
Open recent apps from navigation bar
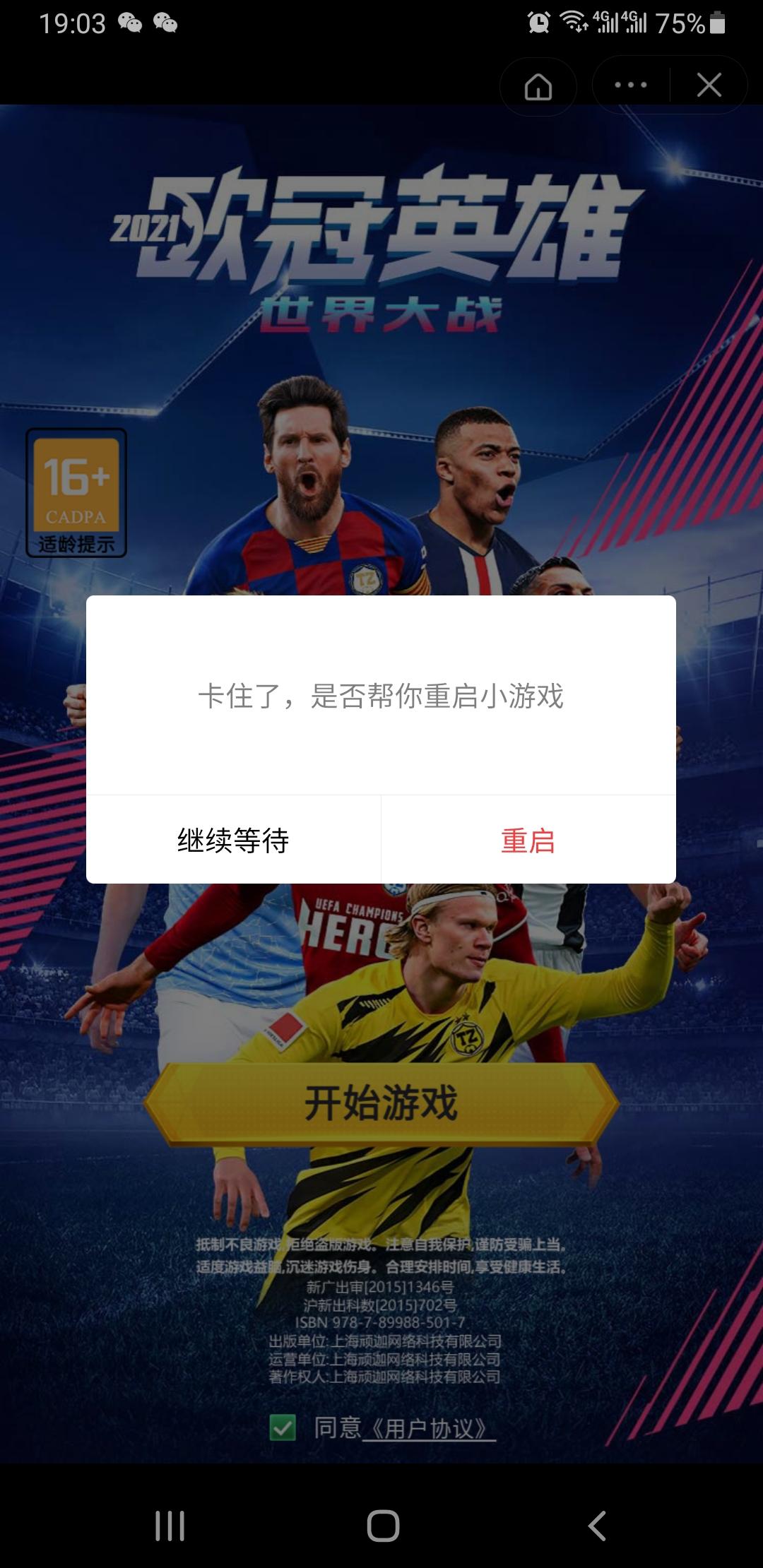coord(170,1526)
